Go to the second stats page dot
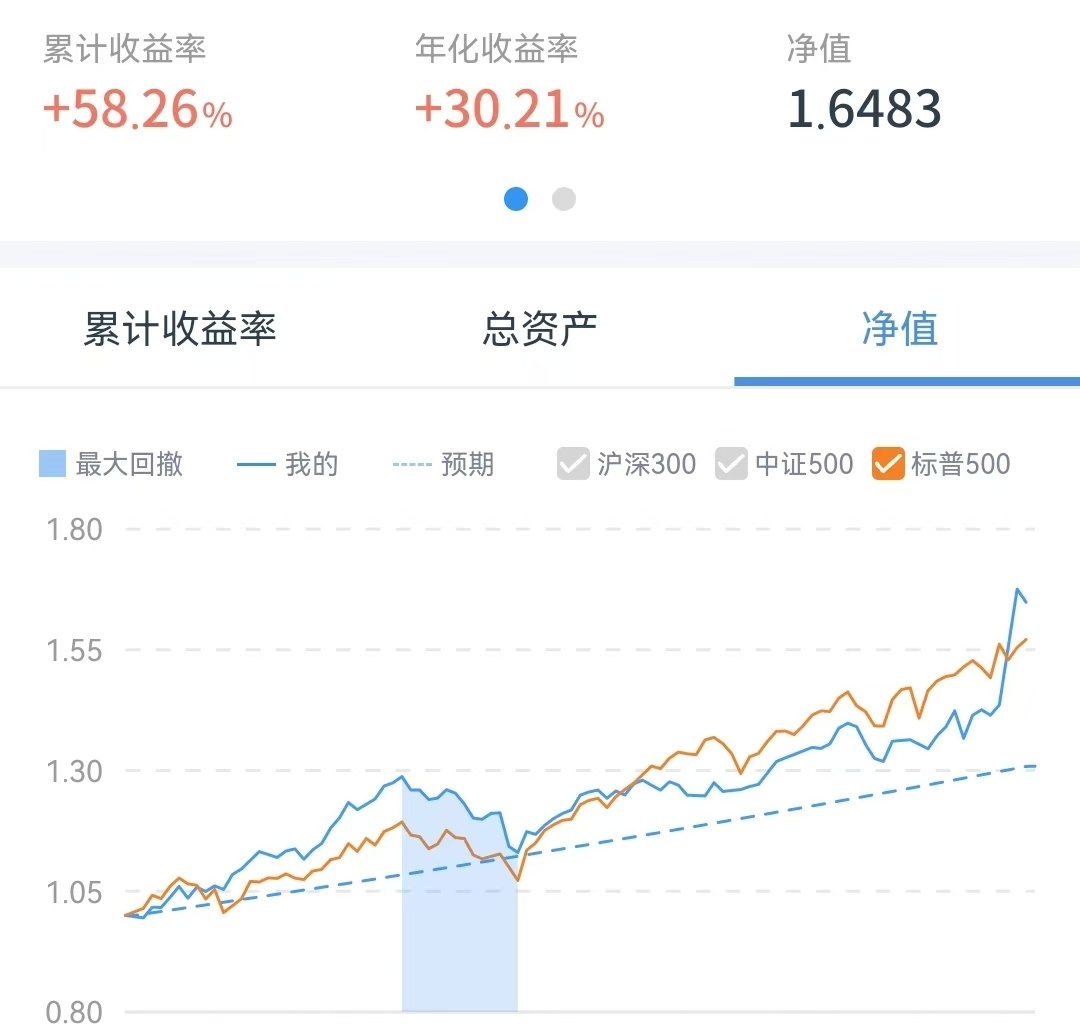Image resolution: width=1080 pixels, height=1036 pixels. pos(564,199)
